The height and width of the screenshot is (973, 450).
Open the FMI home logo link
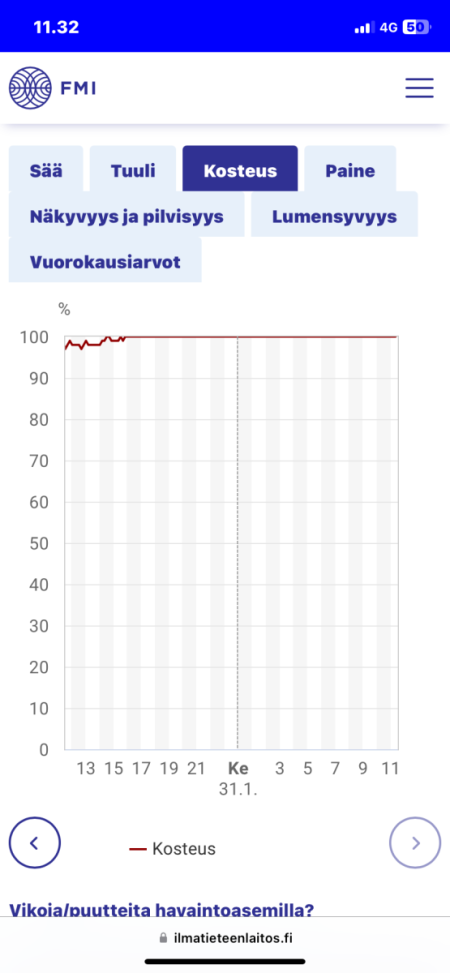52,88
